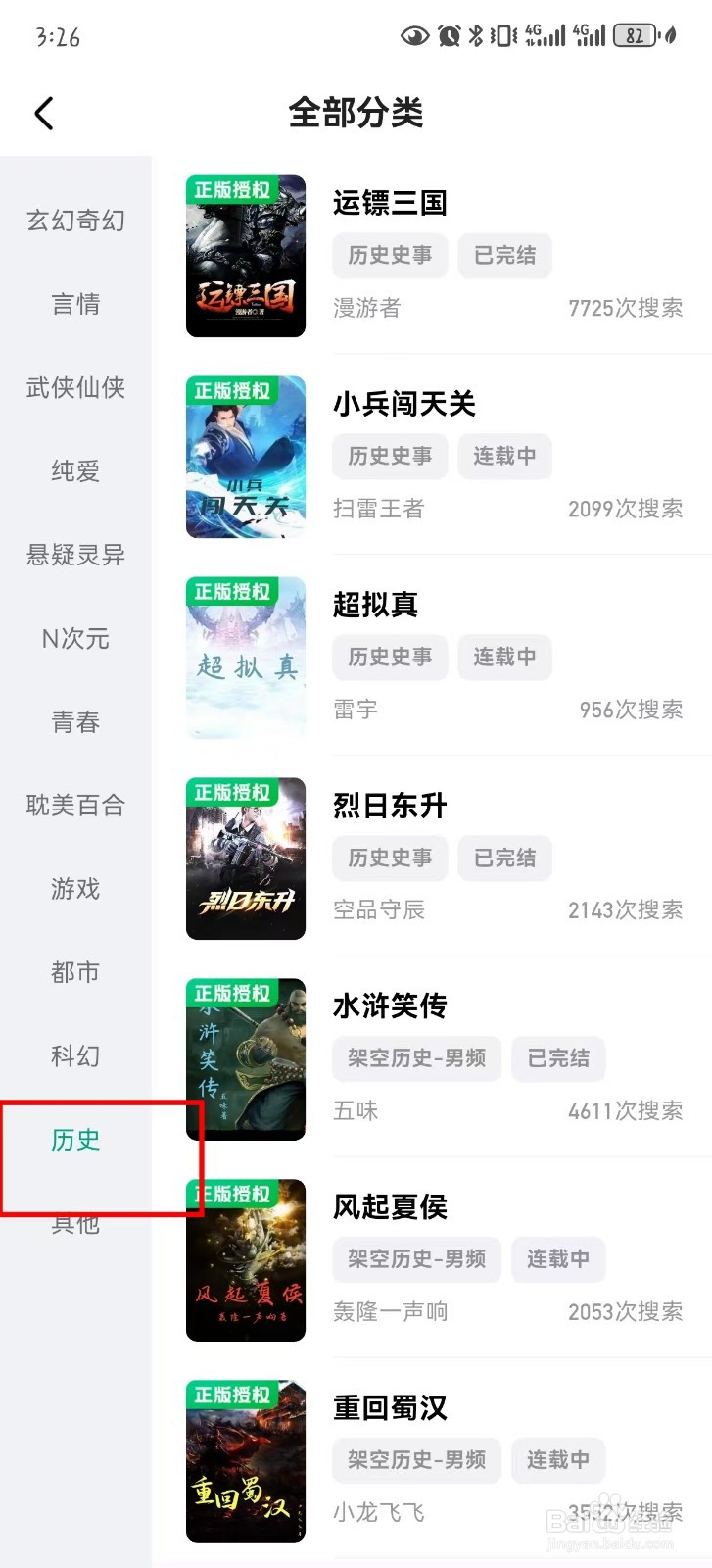Tap the eye-protection icon in the status bar
The width and height of the screenshot is (712, 1568).
(x=414, y=35)
